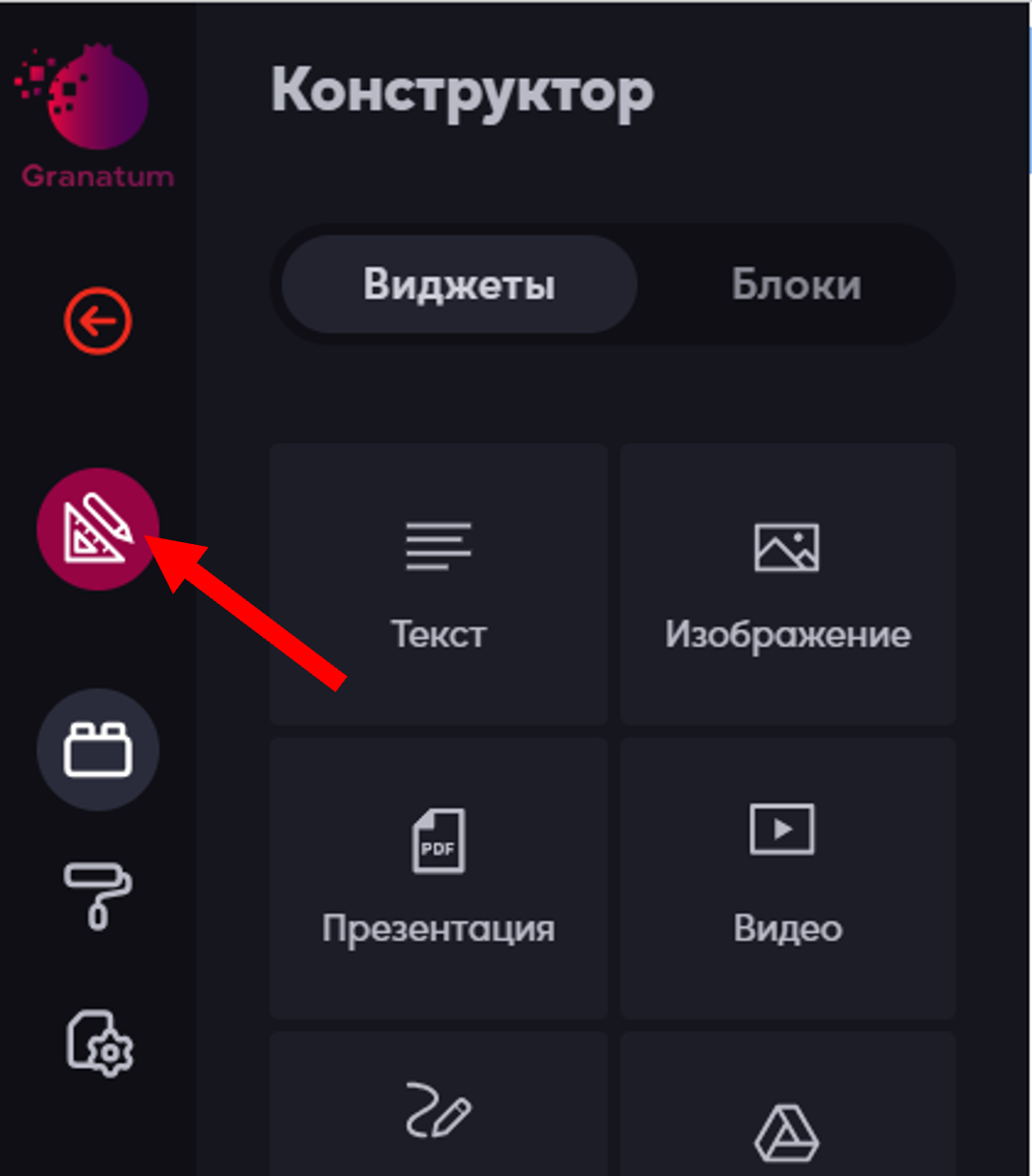Open the brick block icon in sidebar
The image size is (1032, 1176).
click(x=97, y=749)
